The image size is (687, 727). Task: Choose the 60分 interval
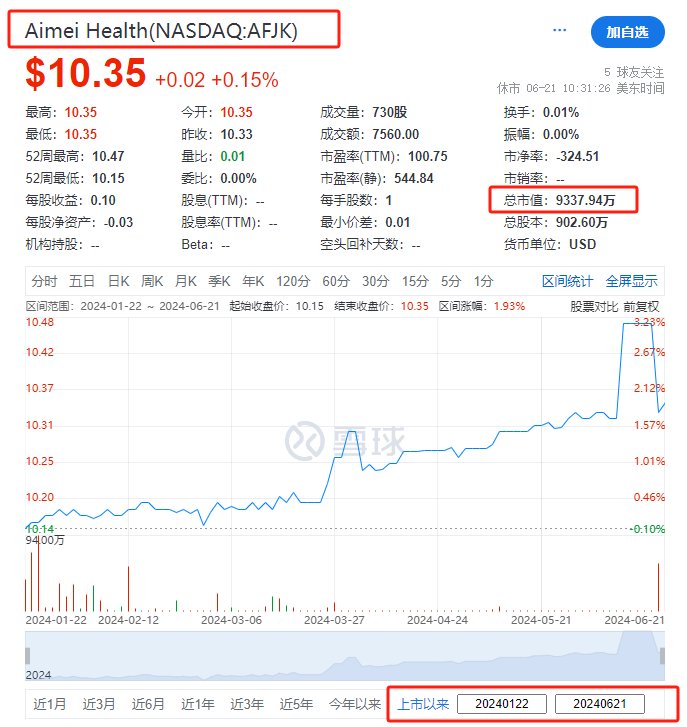click(336, 281)
